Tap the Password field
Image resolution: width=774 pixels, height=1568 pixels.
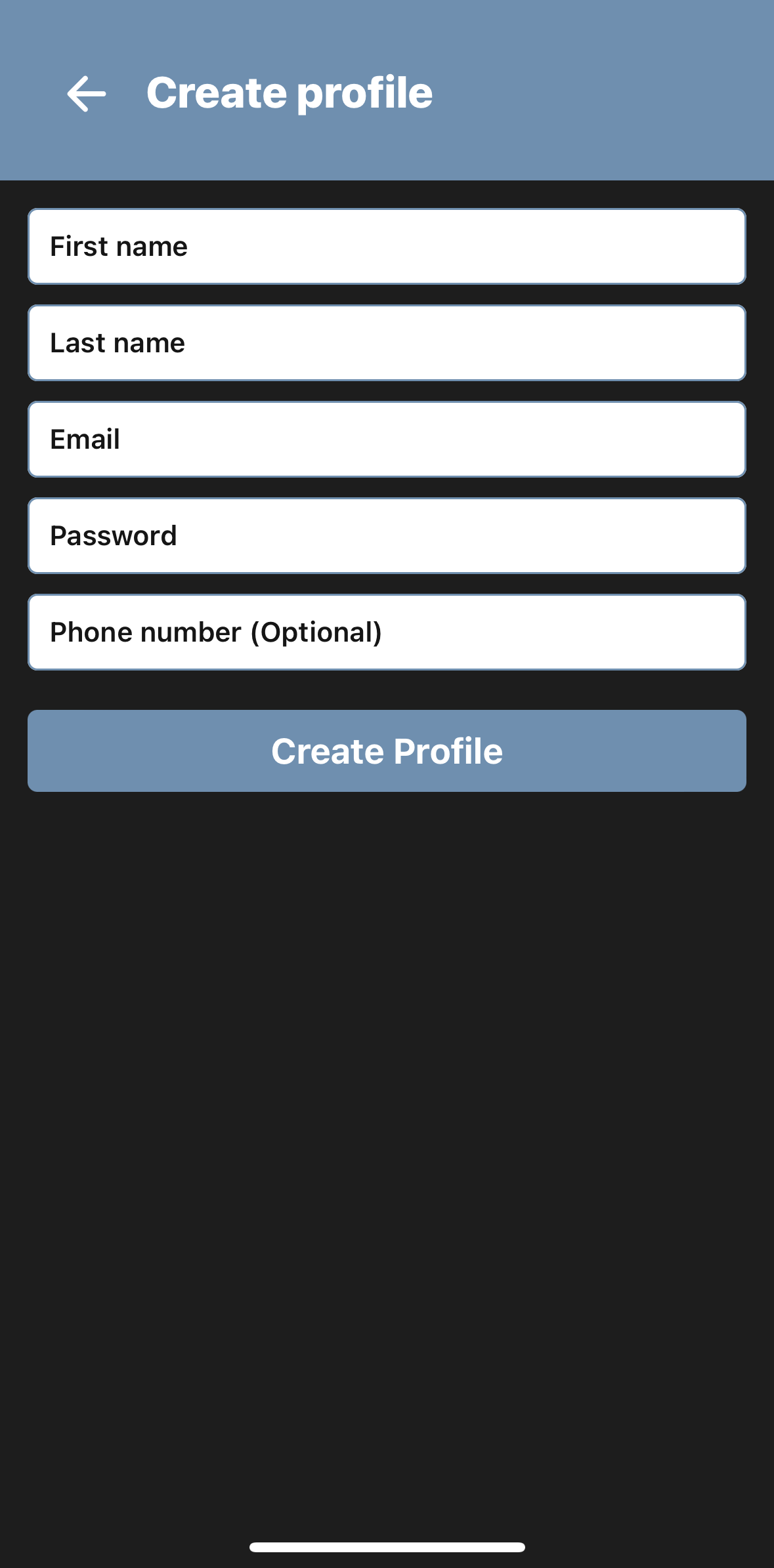coord(387,535)
